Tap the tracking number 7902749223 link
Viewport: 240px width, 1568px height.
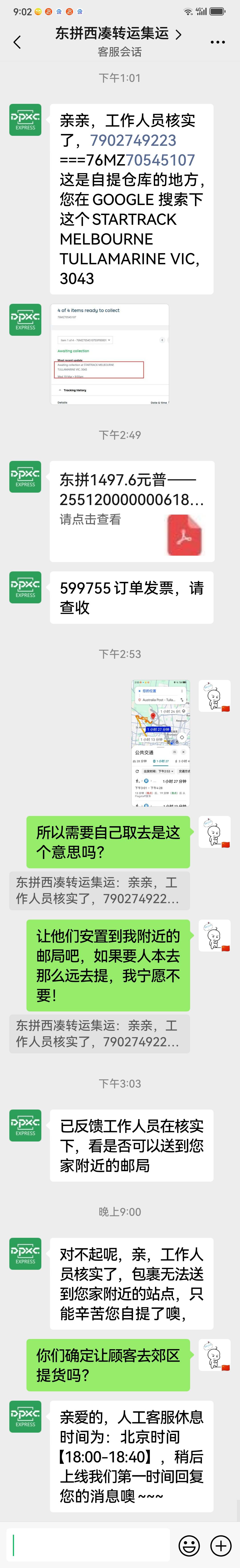coord(133,141)
